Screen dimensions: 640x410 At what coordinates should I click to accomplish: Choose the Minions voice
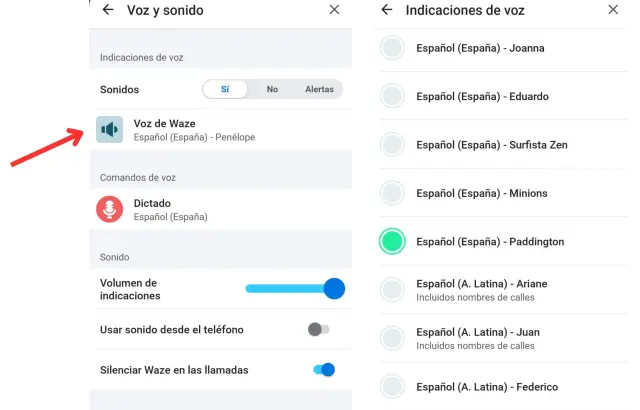coord(393,193)
